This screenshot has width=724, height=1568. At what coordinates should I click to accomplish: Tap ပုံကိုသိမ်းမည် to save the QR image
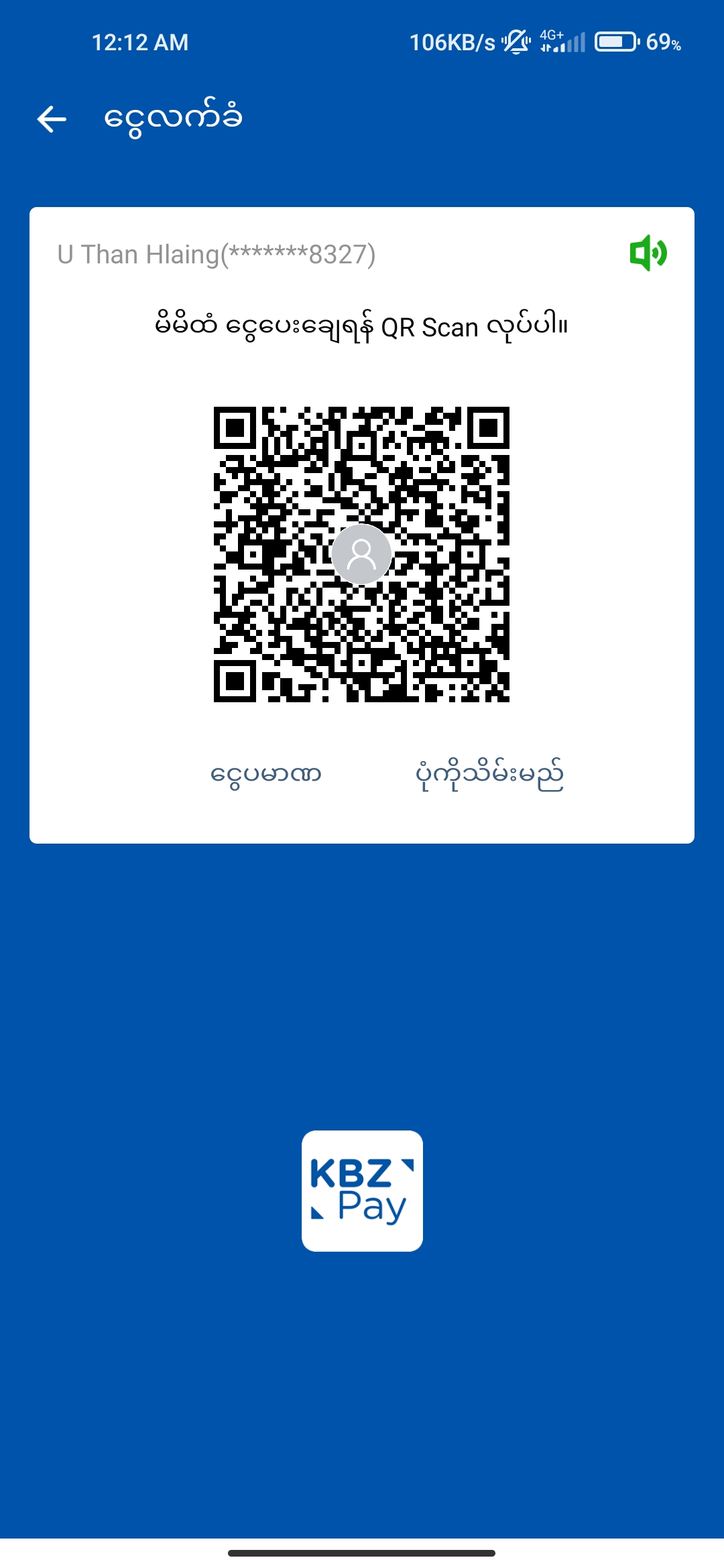coord(489,775)
